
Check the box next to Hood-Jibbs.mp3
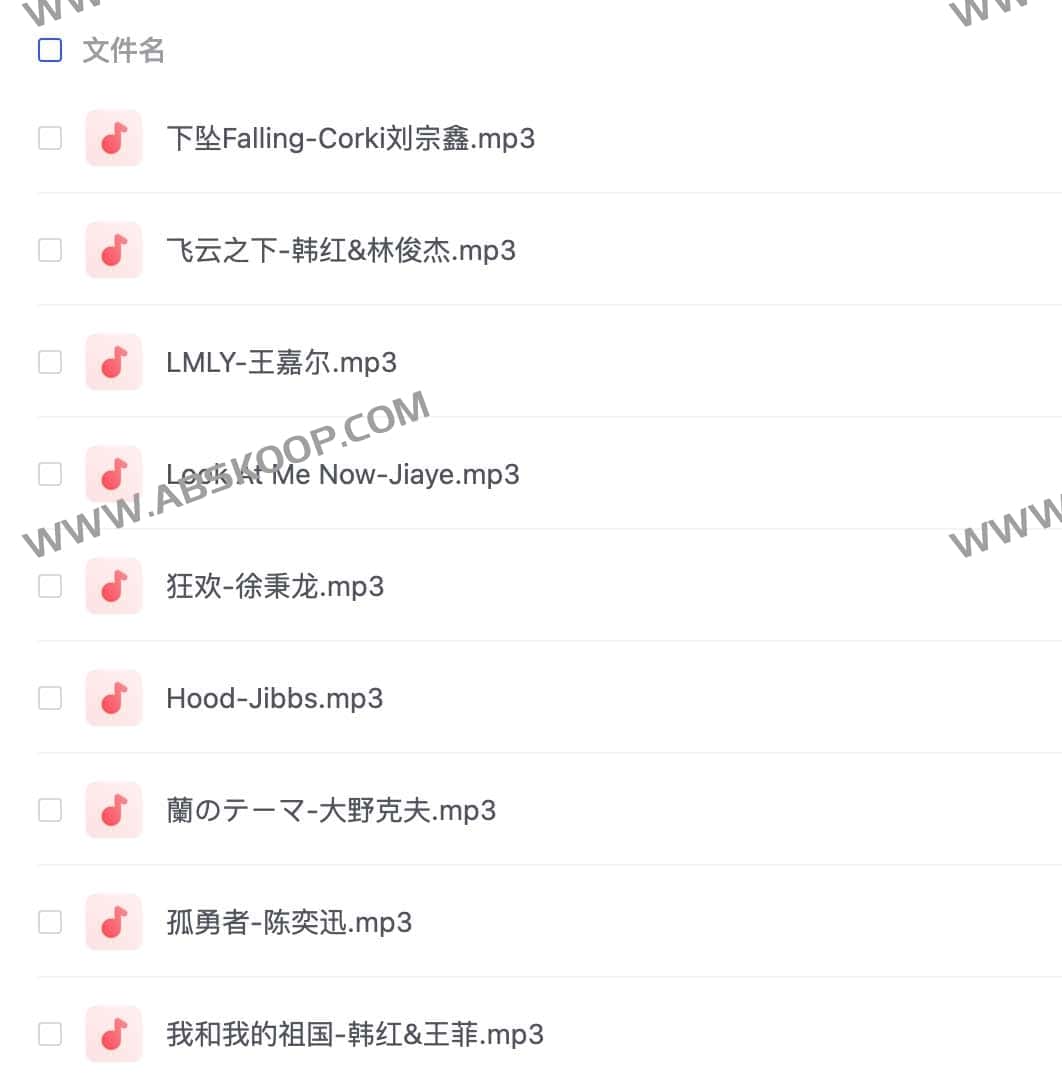click(x=50, y=698)
